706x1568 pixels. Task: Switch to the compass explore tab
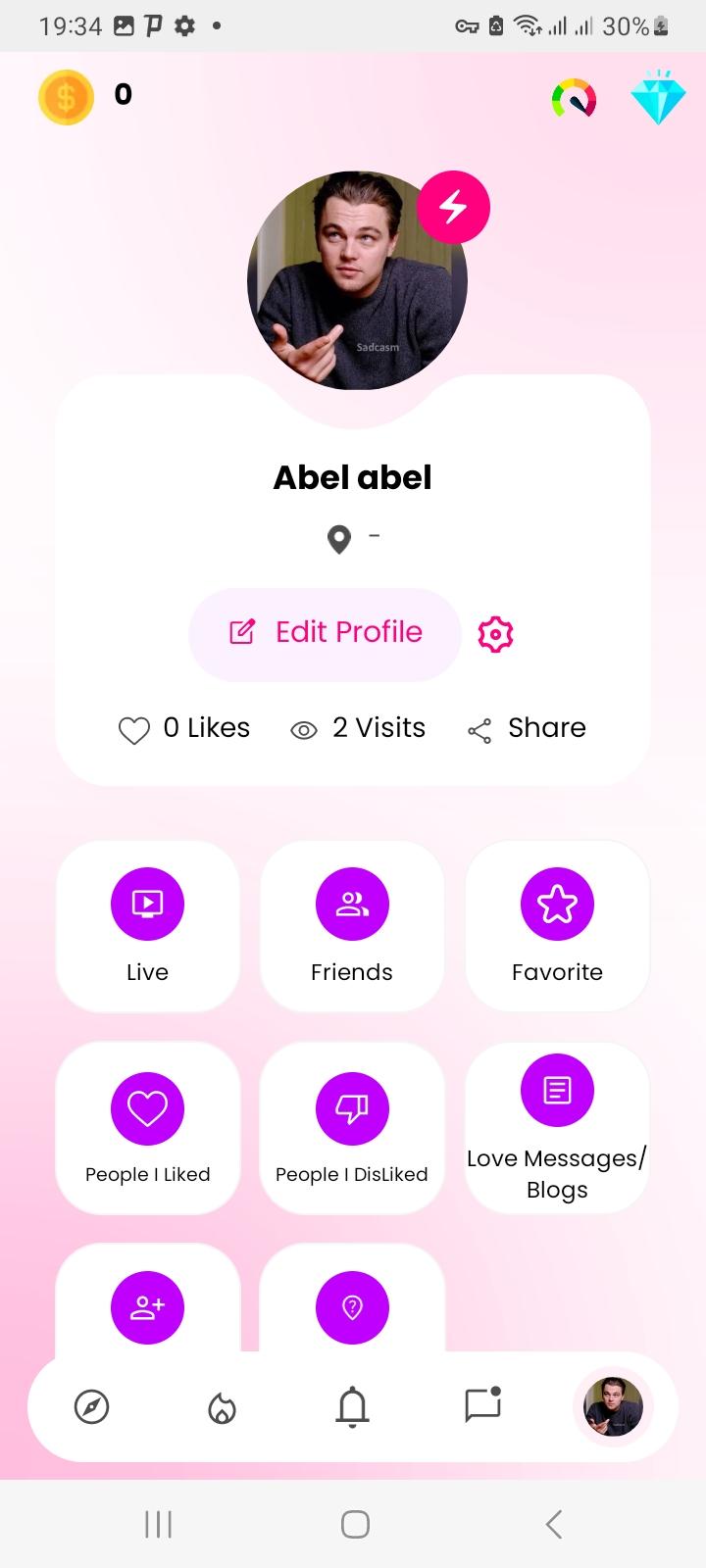tap(91, 1407)
